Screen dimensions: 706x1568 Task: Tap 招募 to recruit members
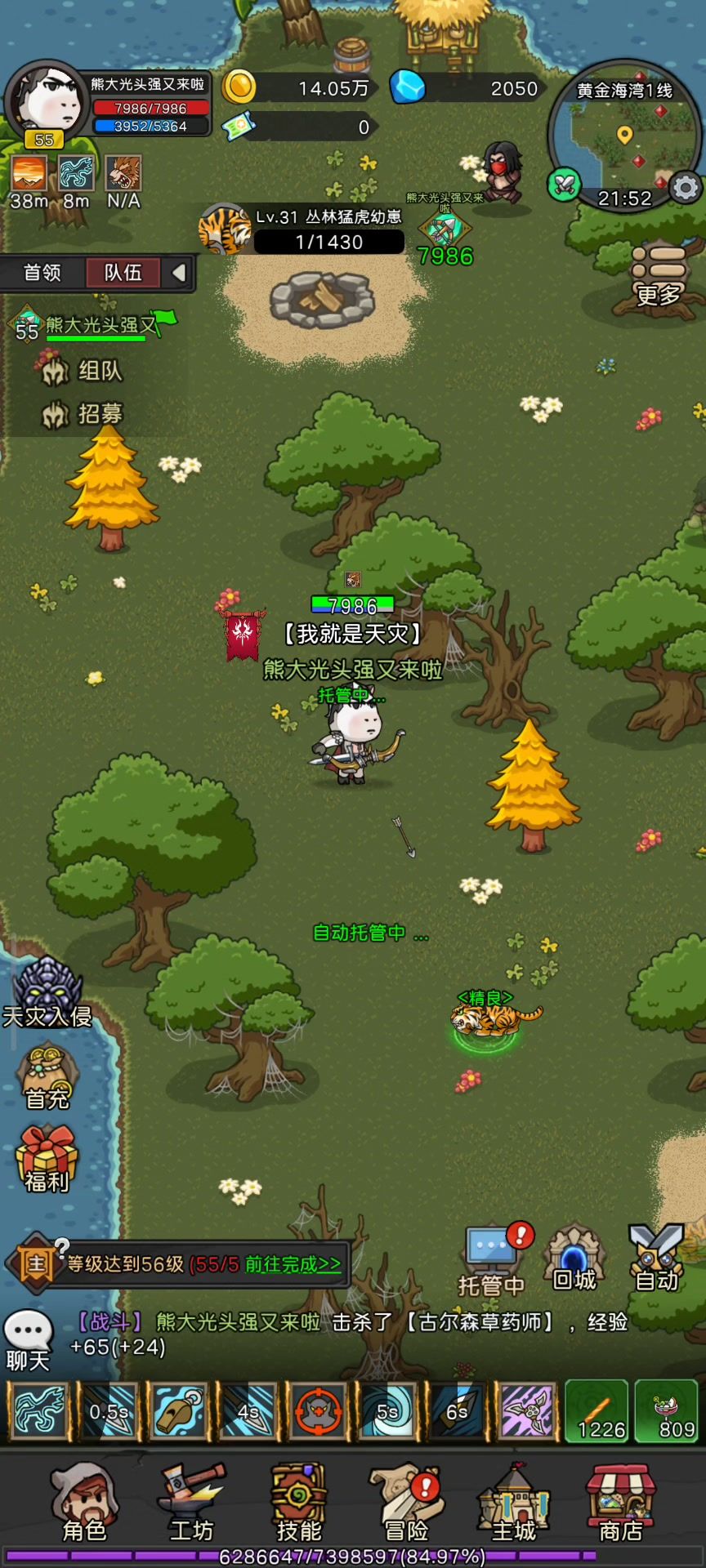pos(82,414)
